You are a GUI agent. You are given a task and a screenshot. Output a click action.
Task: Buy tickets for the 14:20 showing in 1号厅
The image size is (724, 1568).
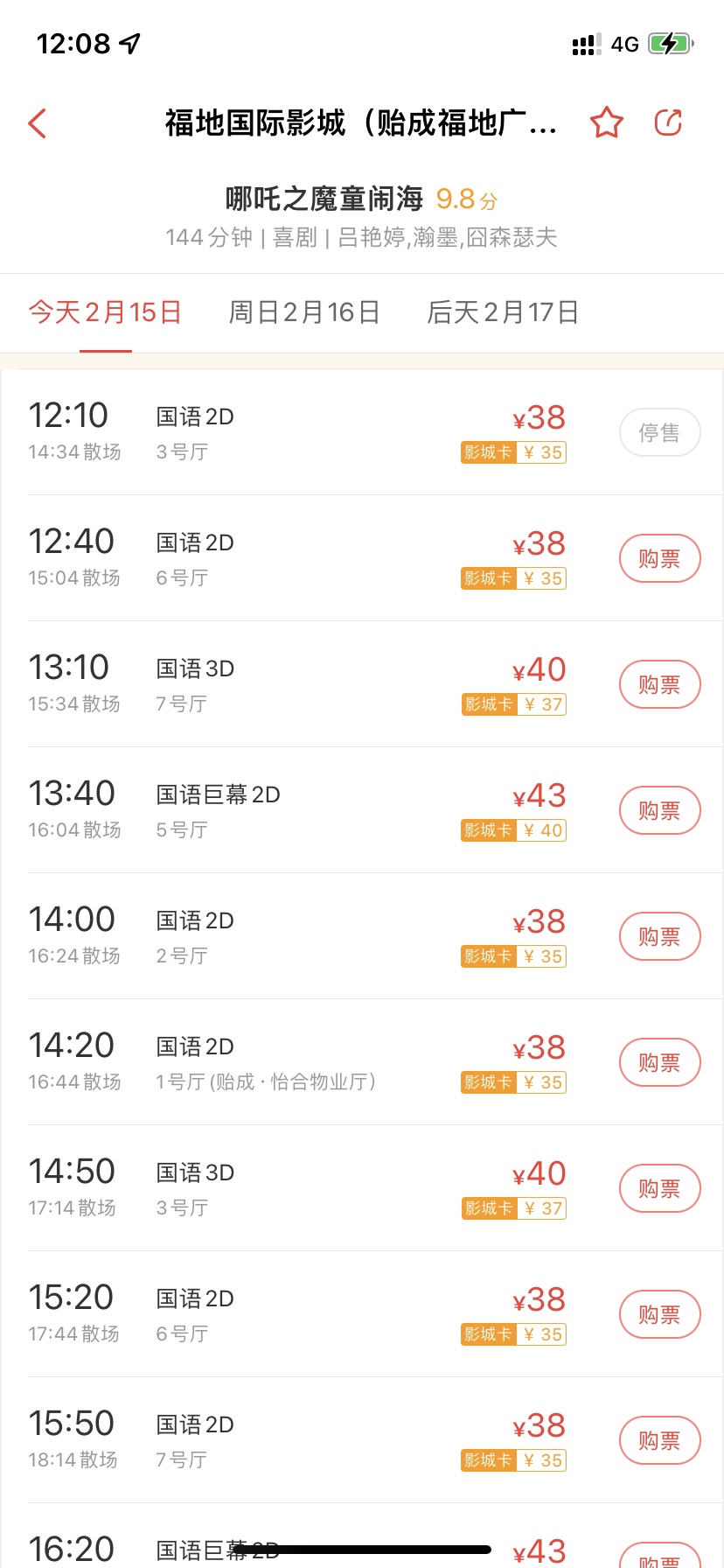[x=660, y=1062]
